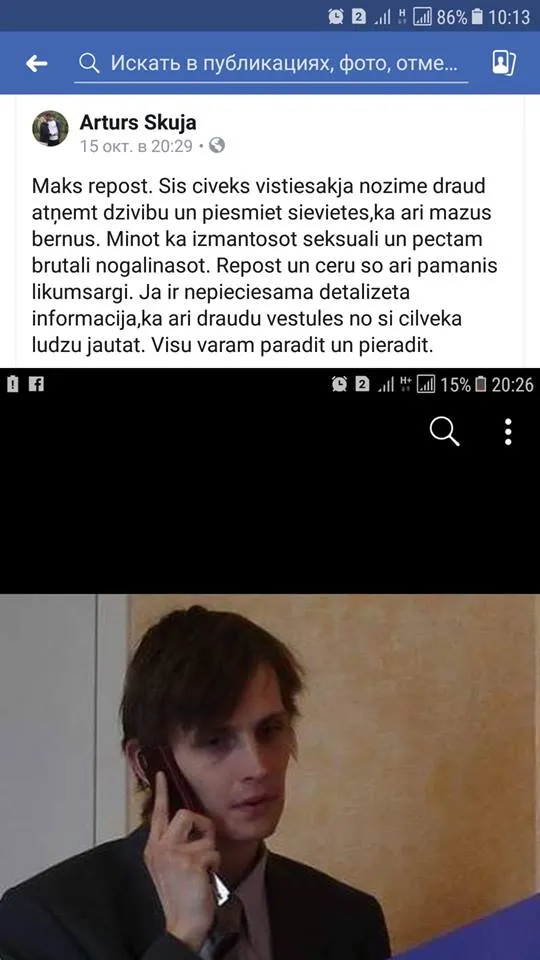Open the profile icon in the top bar
The width and height of the screenshot is (540, 960).
pos(504,63)
